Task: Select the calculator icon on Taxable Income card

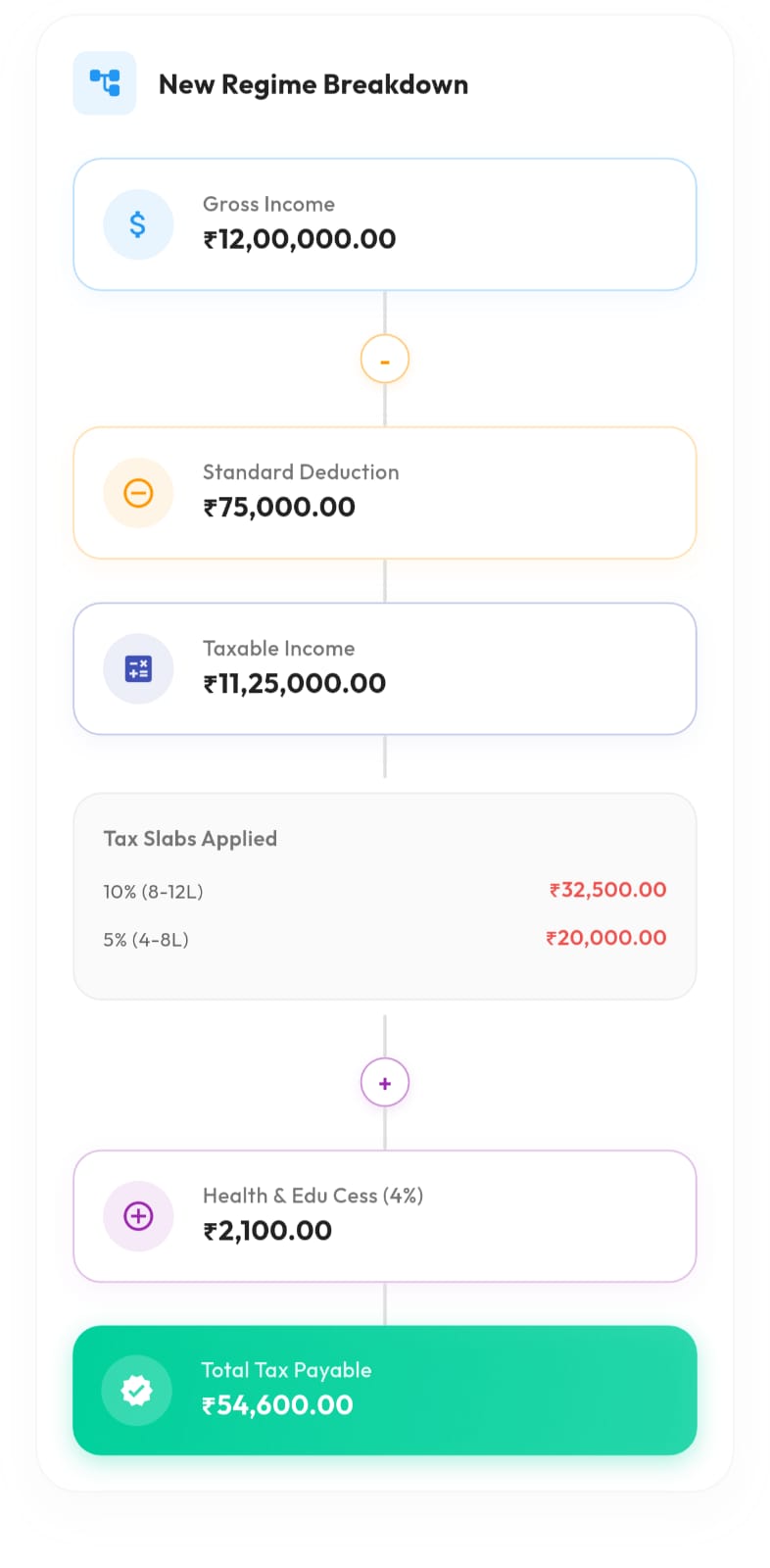Action: pyautogui.click(x=138, y=668)
